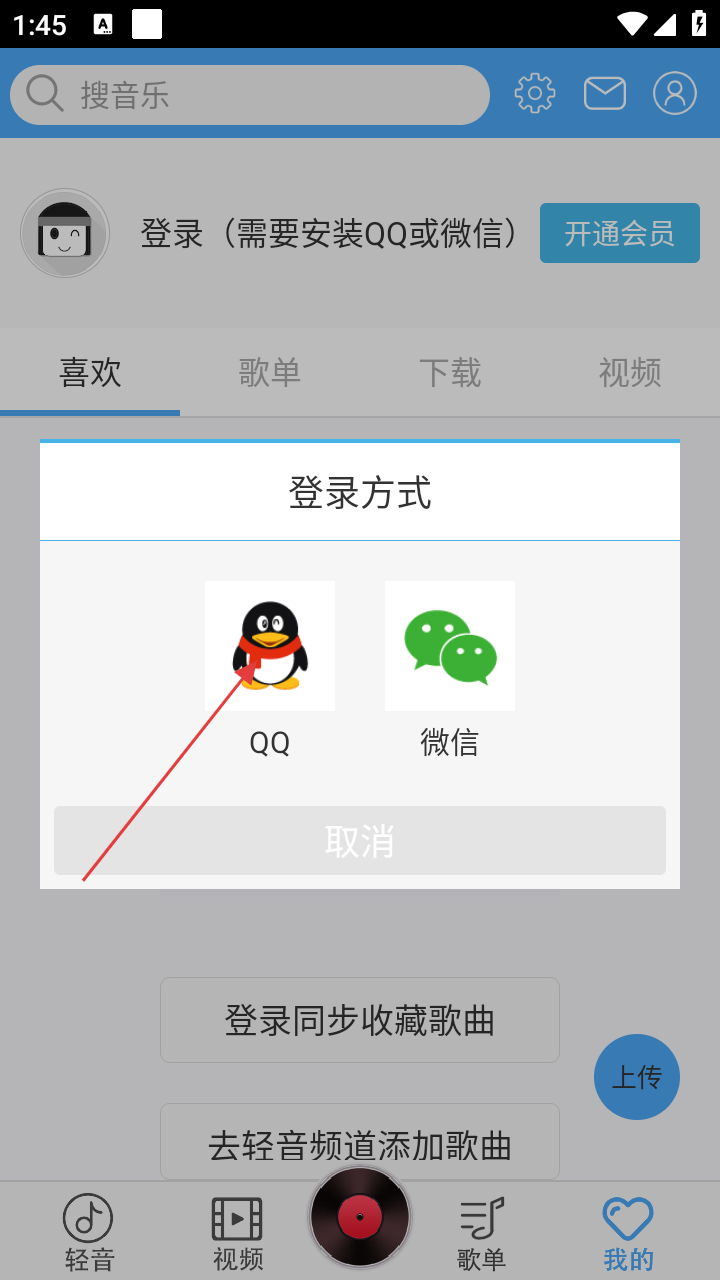Dismiss the dialog with 取消
Image resolution: width=720 pixels, height=1280 pixels.
click(360, 841)
